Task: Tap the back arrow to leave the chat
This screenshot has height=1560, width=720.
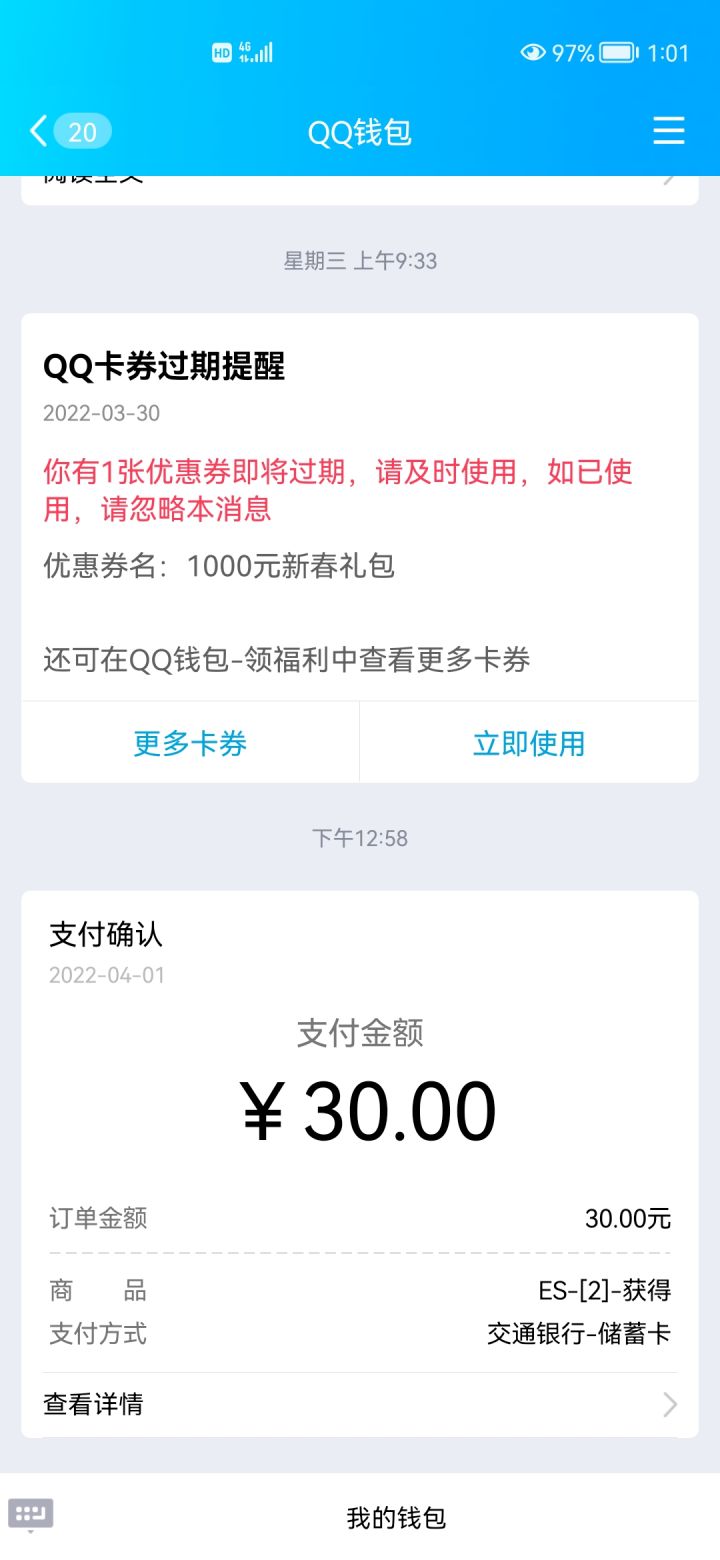Action: click(38, 131)
